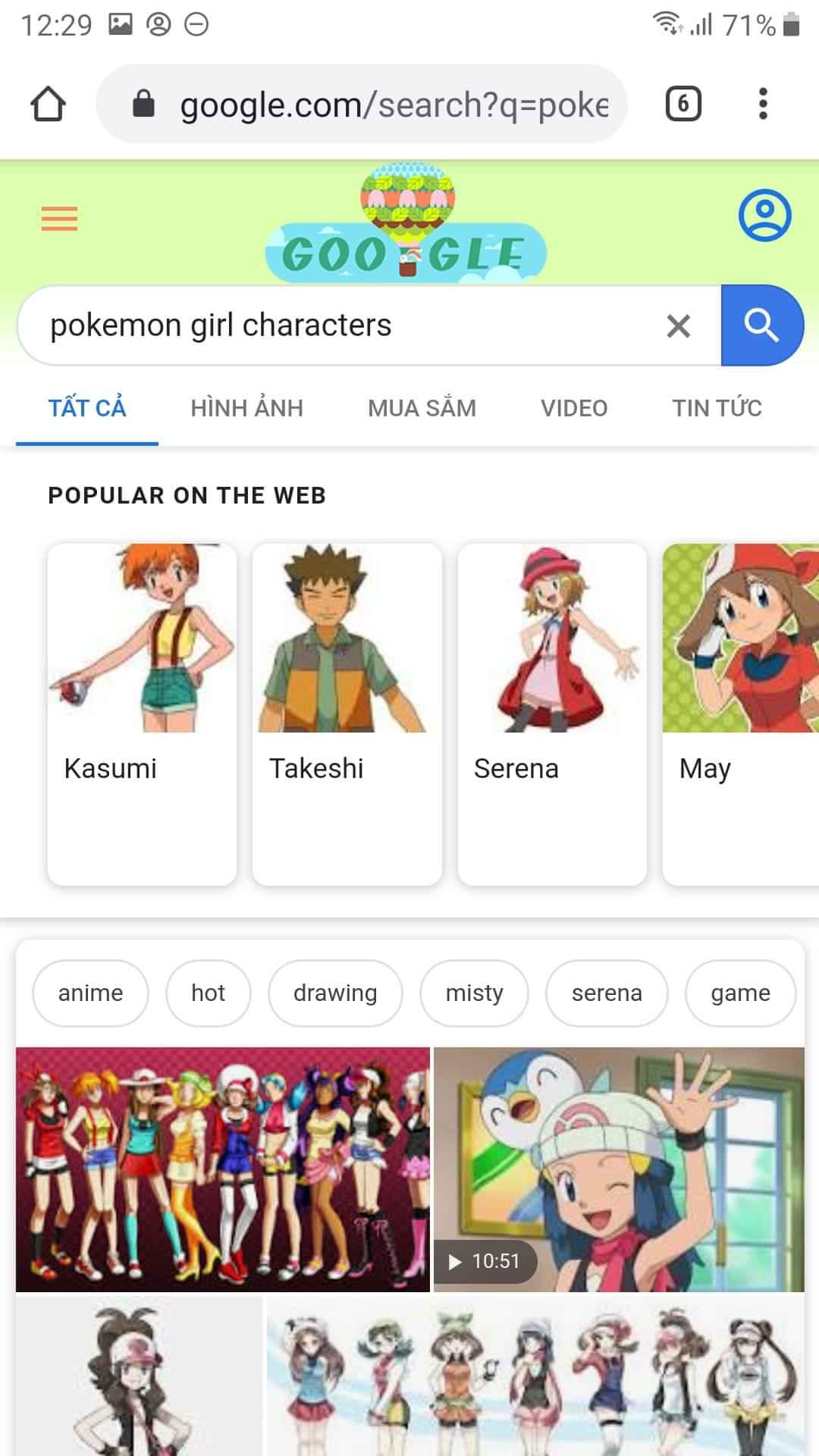Edit the pokemon girl characters search field
This screenshot has width=819, height=1456.
(341, 325)
